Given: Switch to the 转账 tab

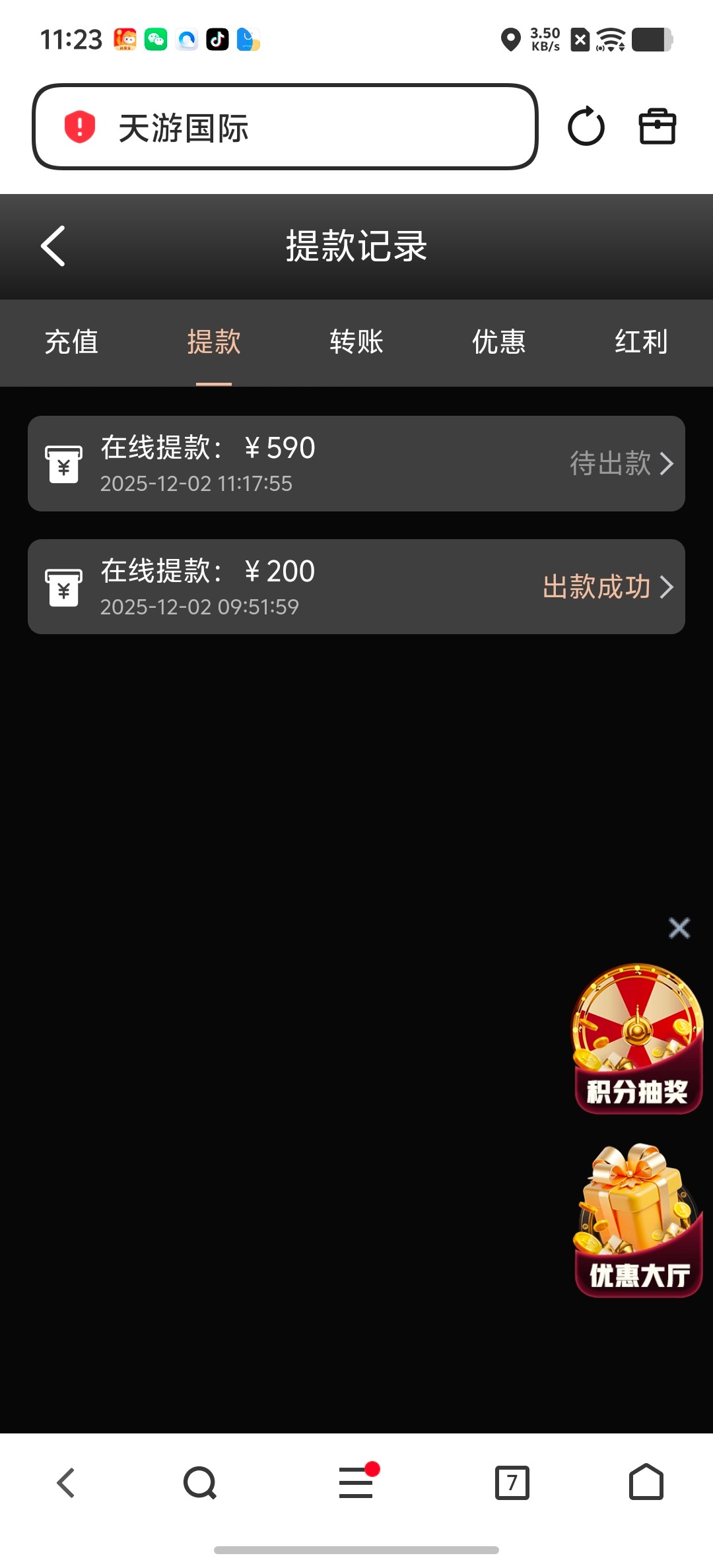Looking at the screenshot, I should pyautogui.click(x=356, y=342).
